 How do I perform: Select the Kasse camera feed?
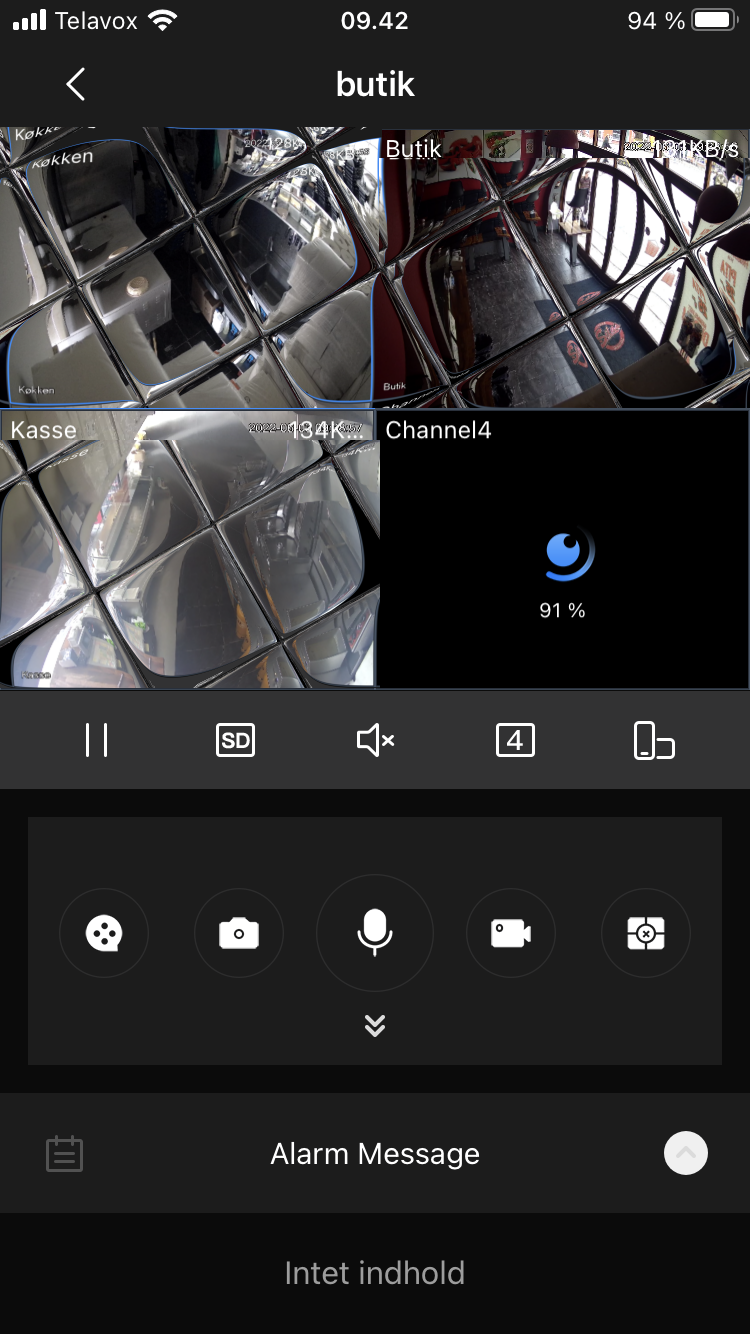(187, 549)
